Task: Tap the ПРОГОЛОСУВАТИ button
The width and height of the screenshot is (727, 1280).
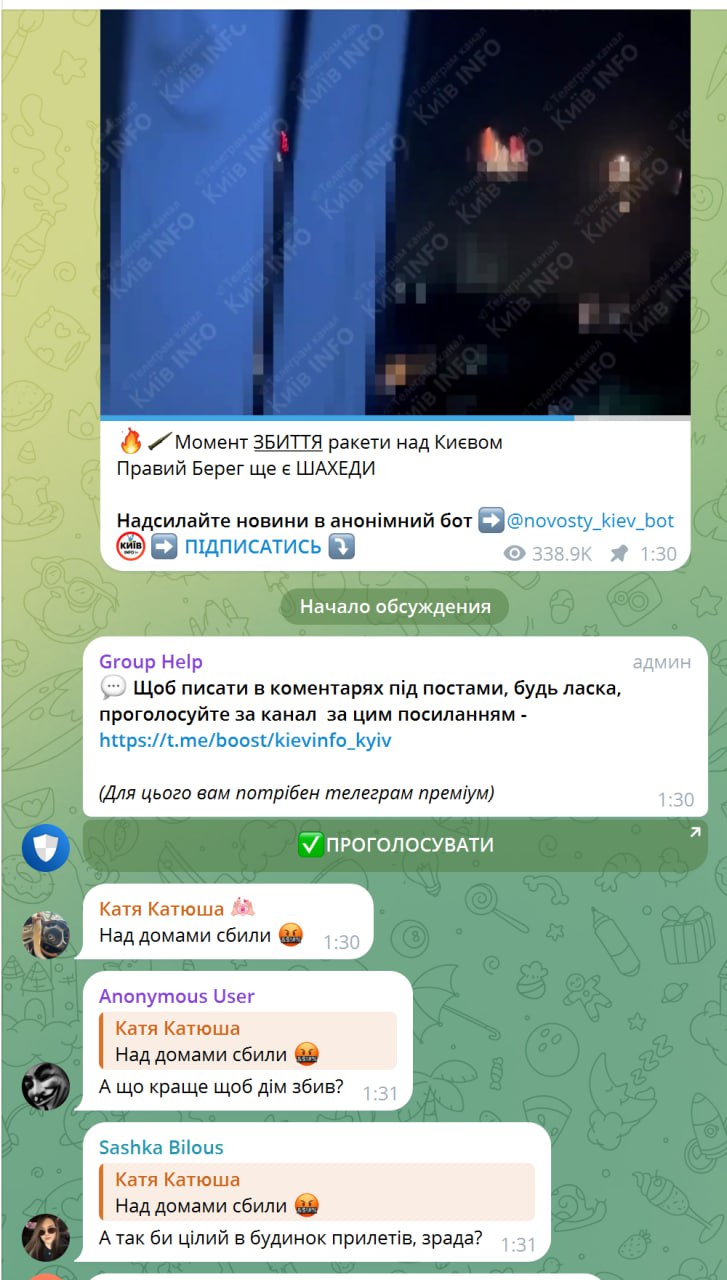Action: (395, 845)
